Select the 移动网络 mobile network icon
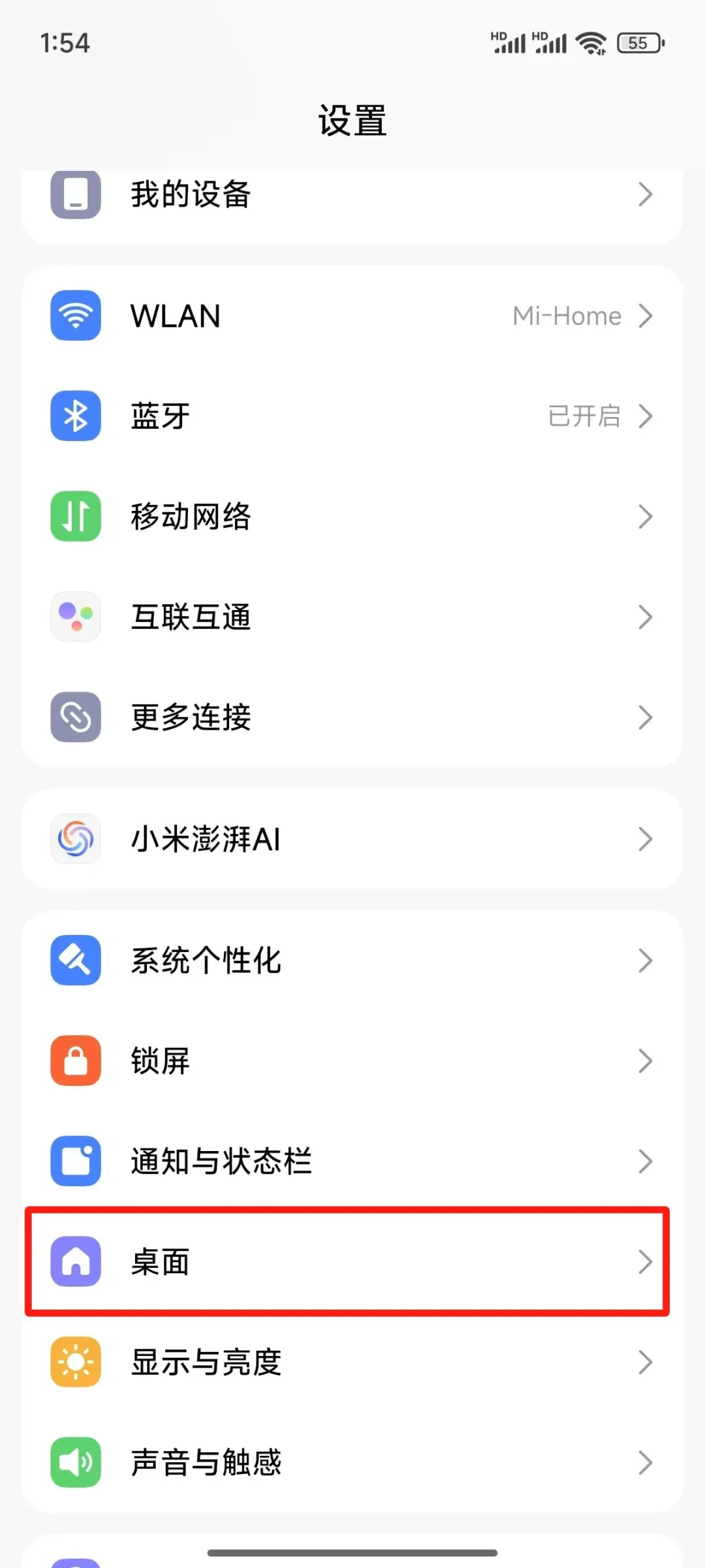The height and width of the screenshot is (1568, 705). tap(75, 516)
